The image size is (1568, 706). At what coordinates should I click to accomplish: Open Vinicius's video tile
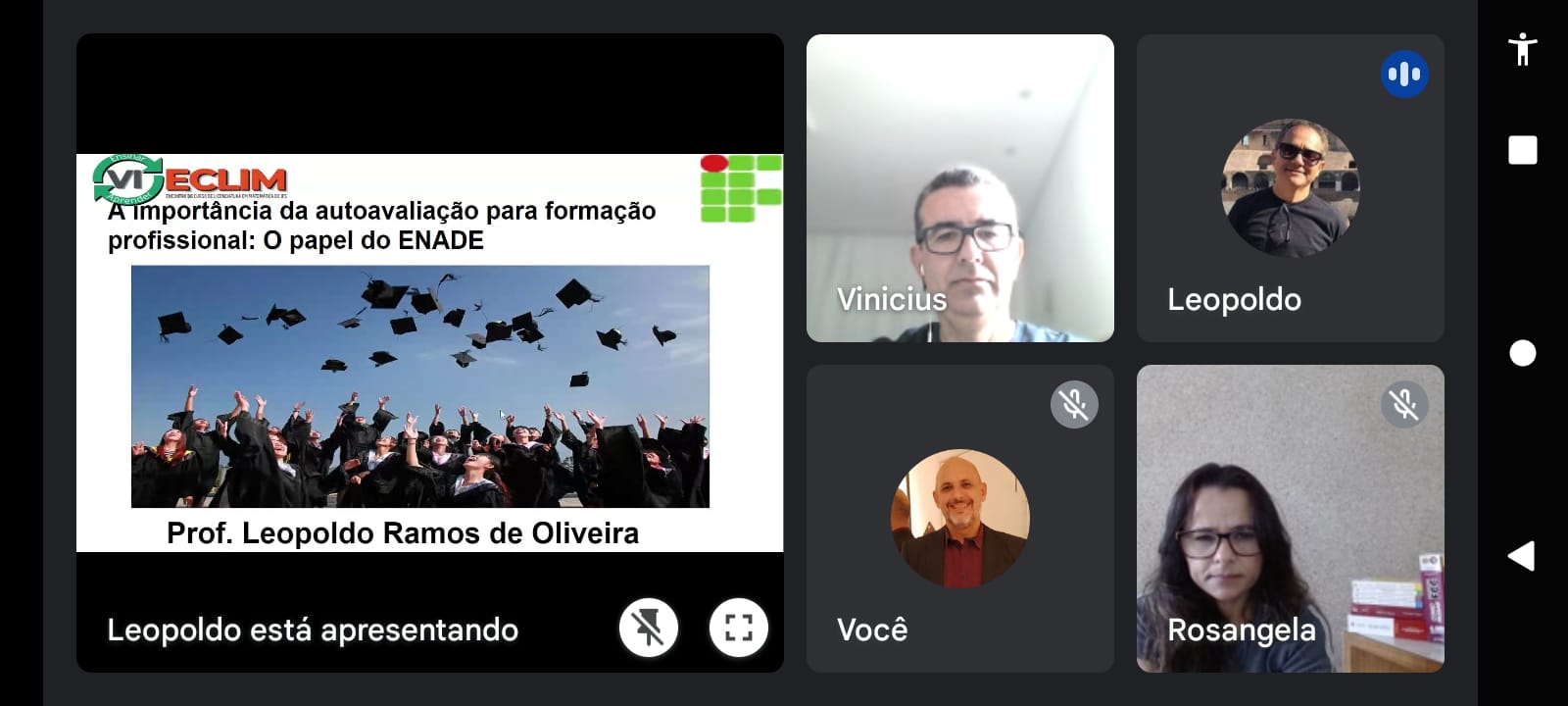tap(959, 188)
